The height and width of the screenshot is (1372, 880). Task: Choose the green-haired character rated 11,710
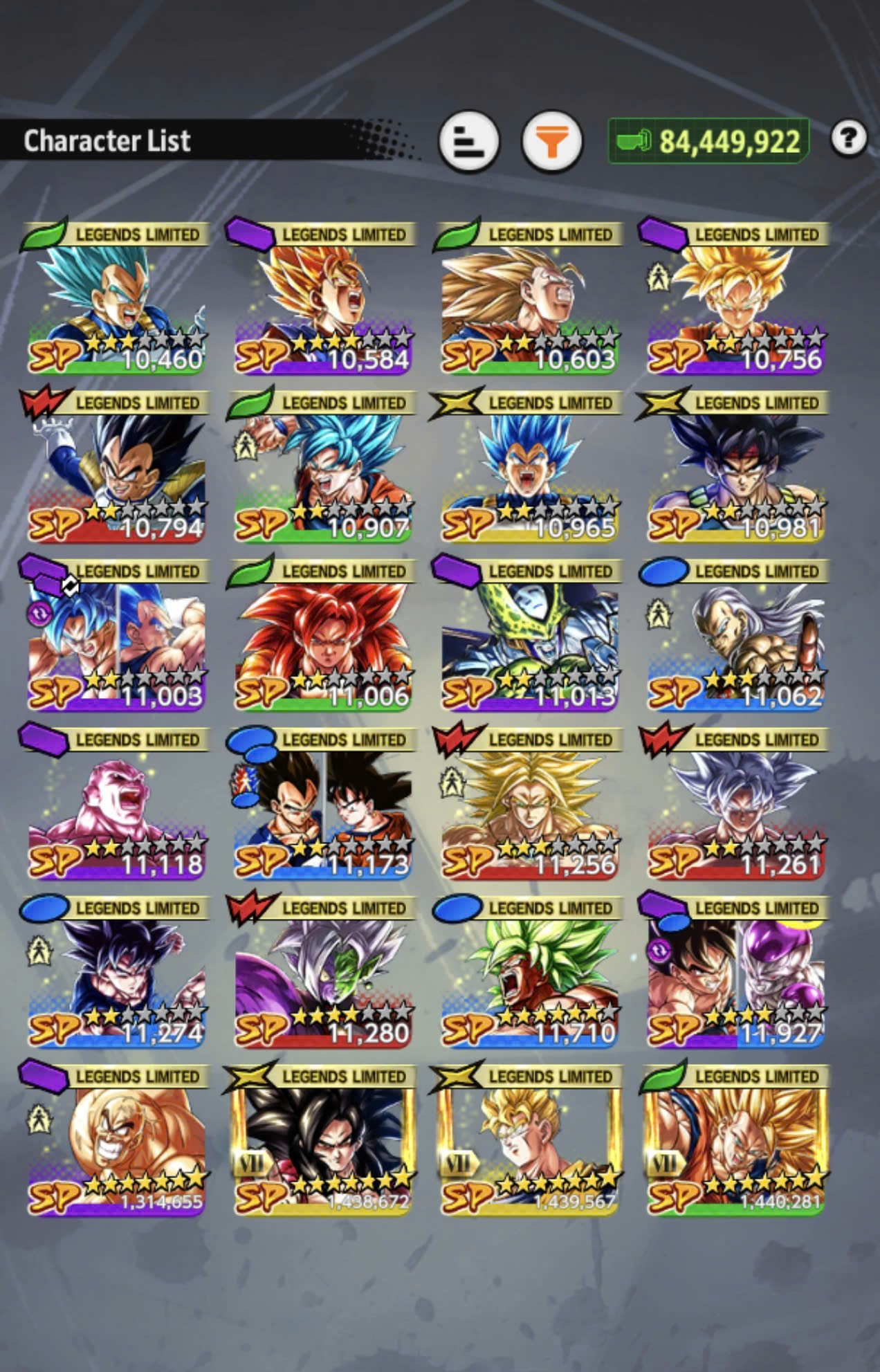pyautogui.click(x=529, y=971)
